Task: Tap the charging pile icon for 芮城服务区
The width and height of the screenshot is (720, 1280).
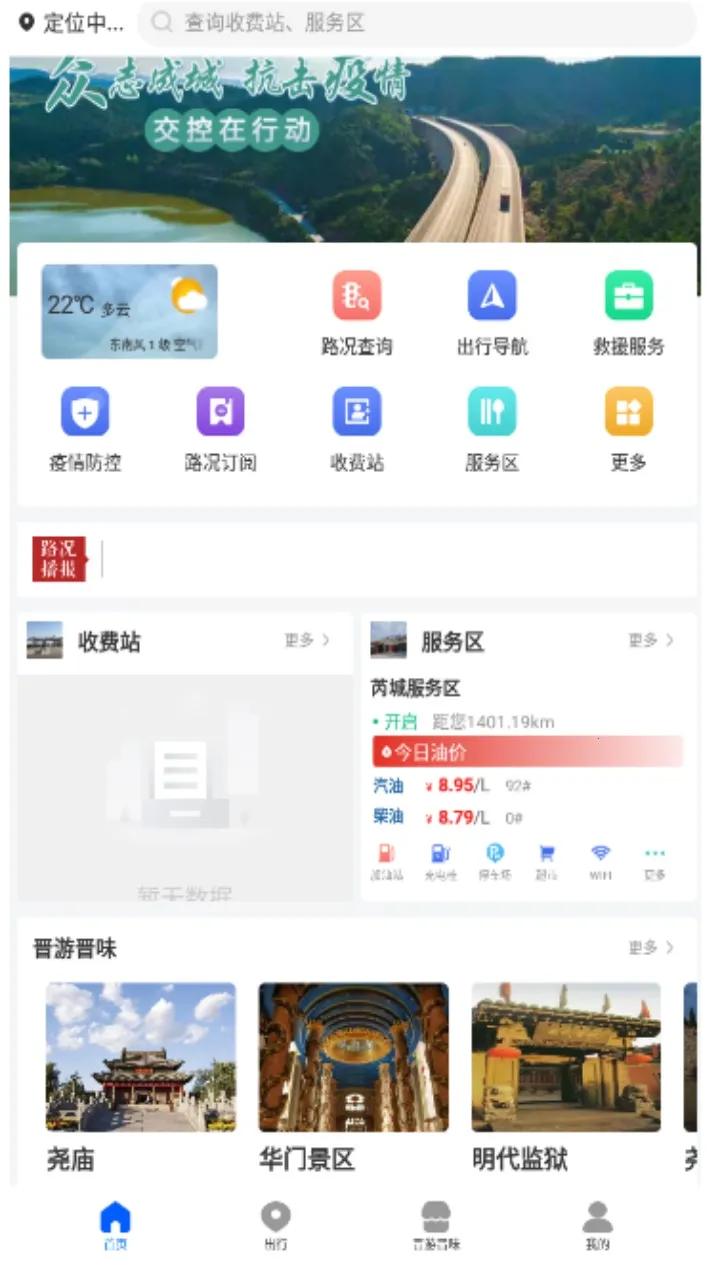Action: coord(441,855)
